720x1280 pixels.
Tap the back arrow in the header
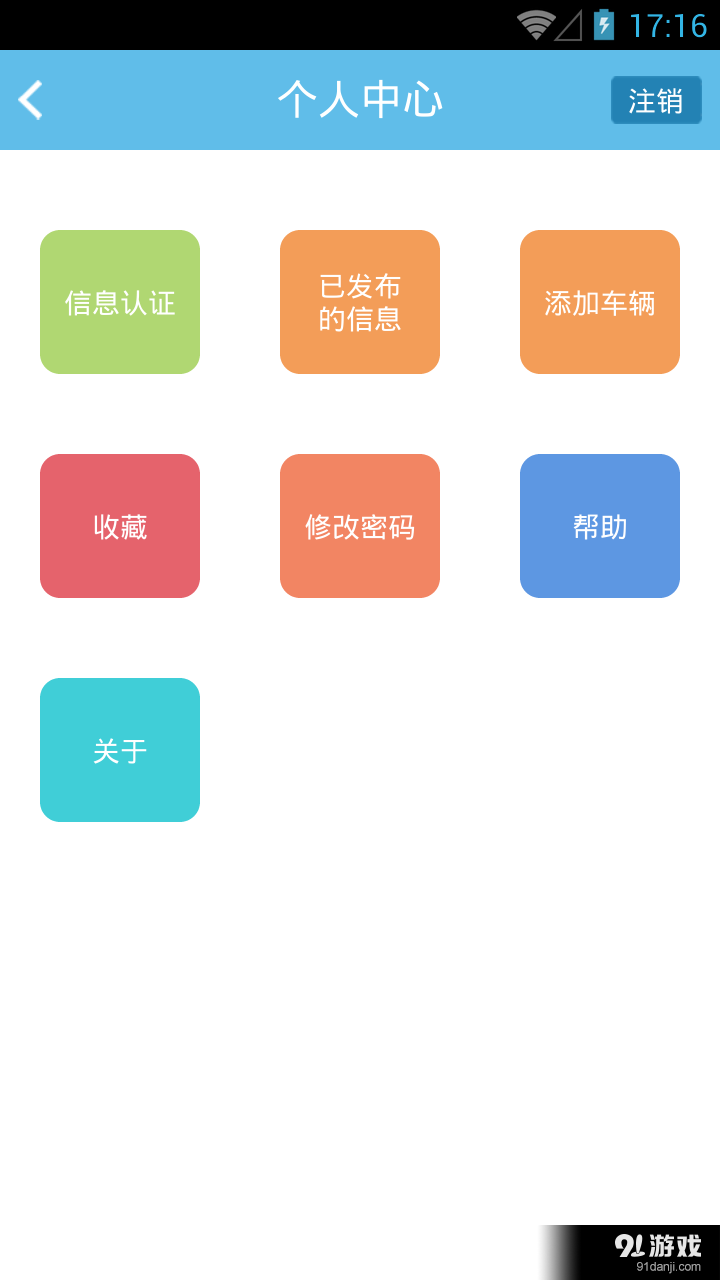[x=30, y=100]
